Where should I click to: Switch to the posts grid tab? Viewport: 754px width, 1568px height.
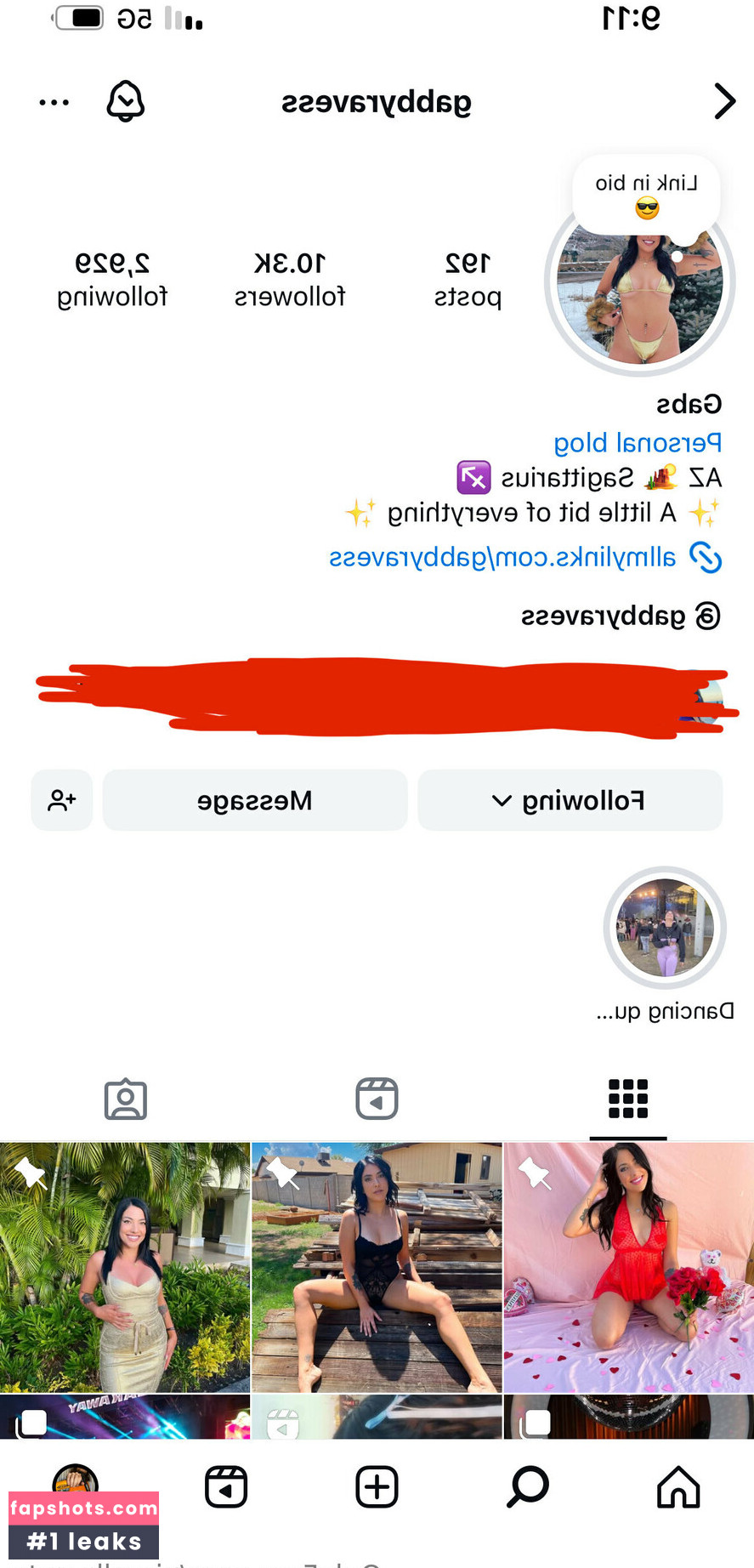click(x=628, y=1099)
